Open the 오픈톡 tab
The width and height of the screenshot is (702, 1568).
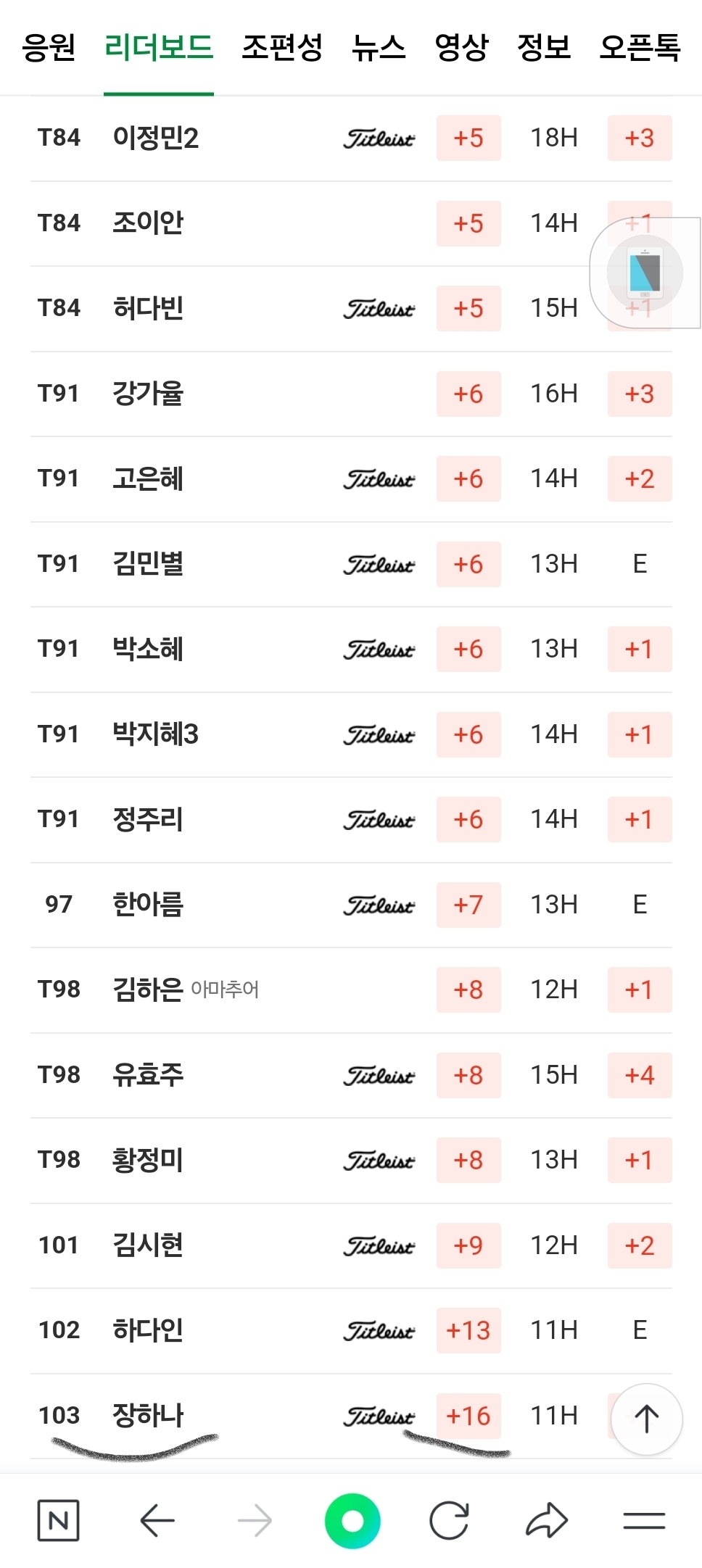(640, 48)
